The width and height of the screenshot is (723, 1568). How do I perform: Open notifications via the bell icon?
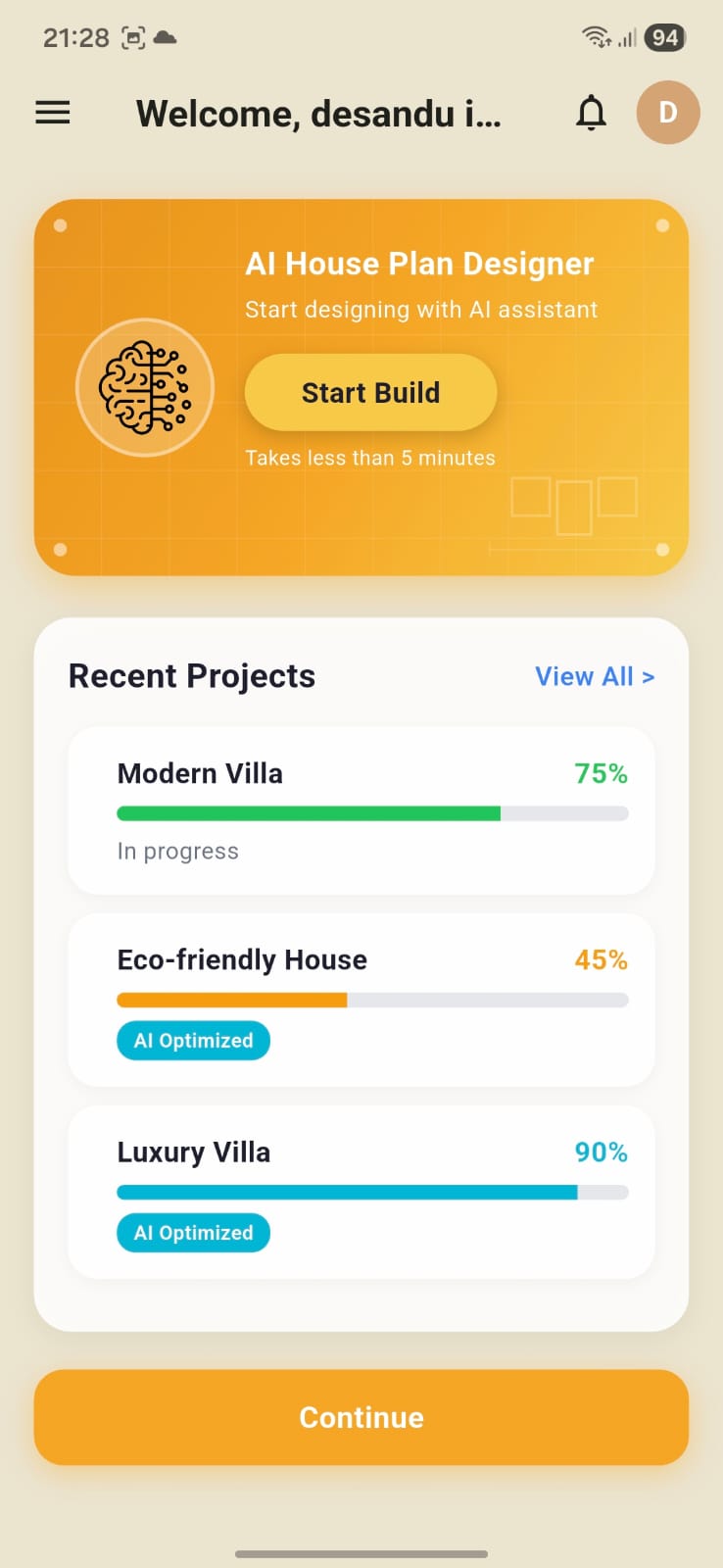(592, 112)
